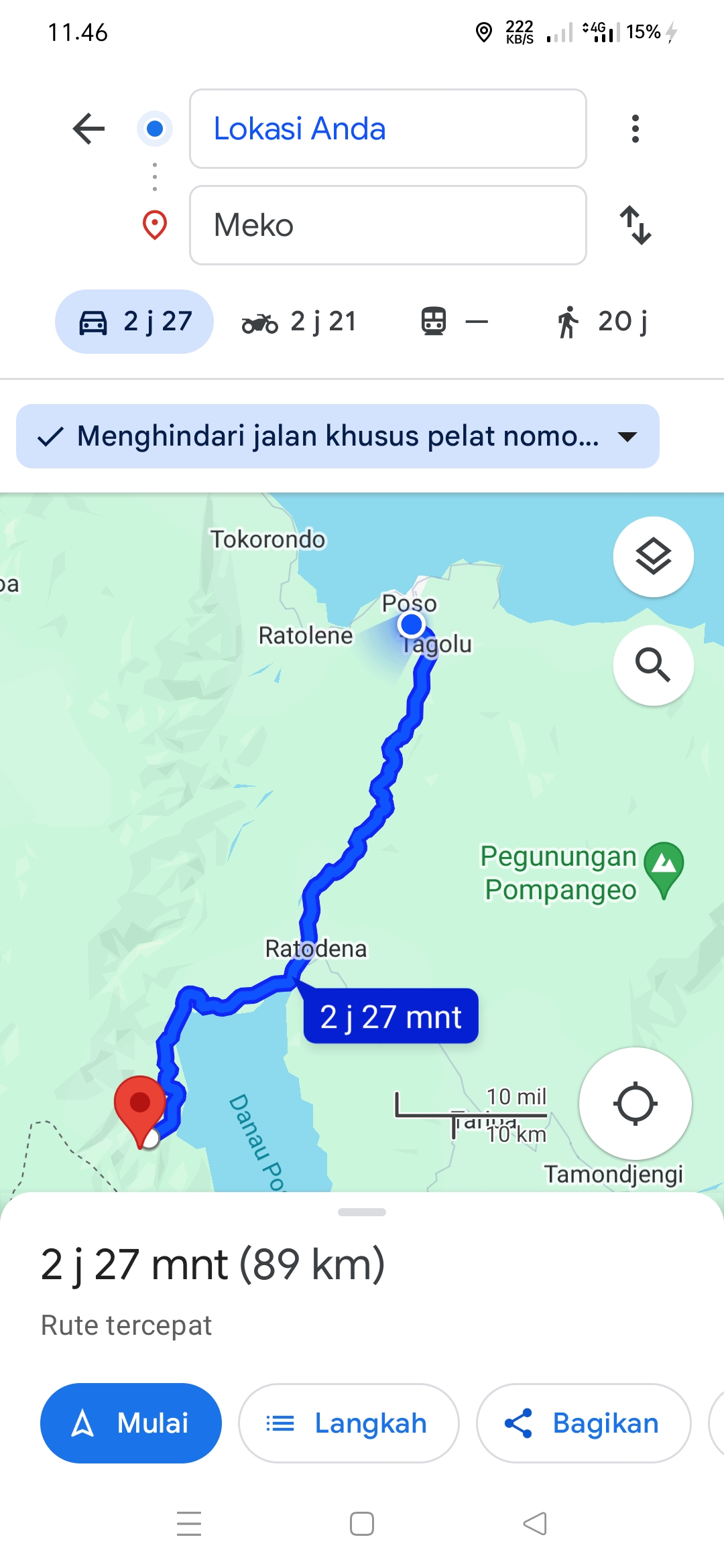Image resolution: width=724 pixels, height=1568 pixels.
Task: Open the three-dot overflow menu
Action: (635, 129)
